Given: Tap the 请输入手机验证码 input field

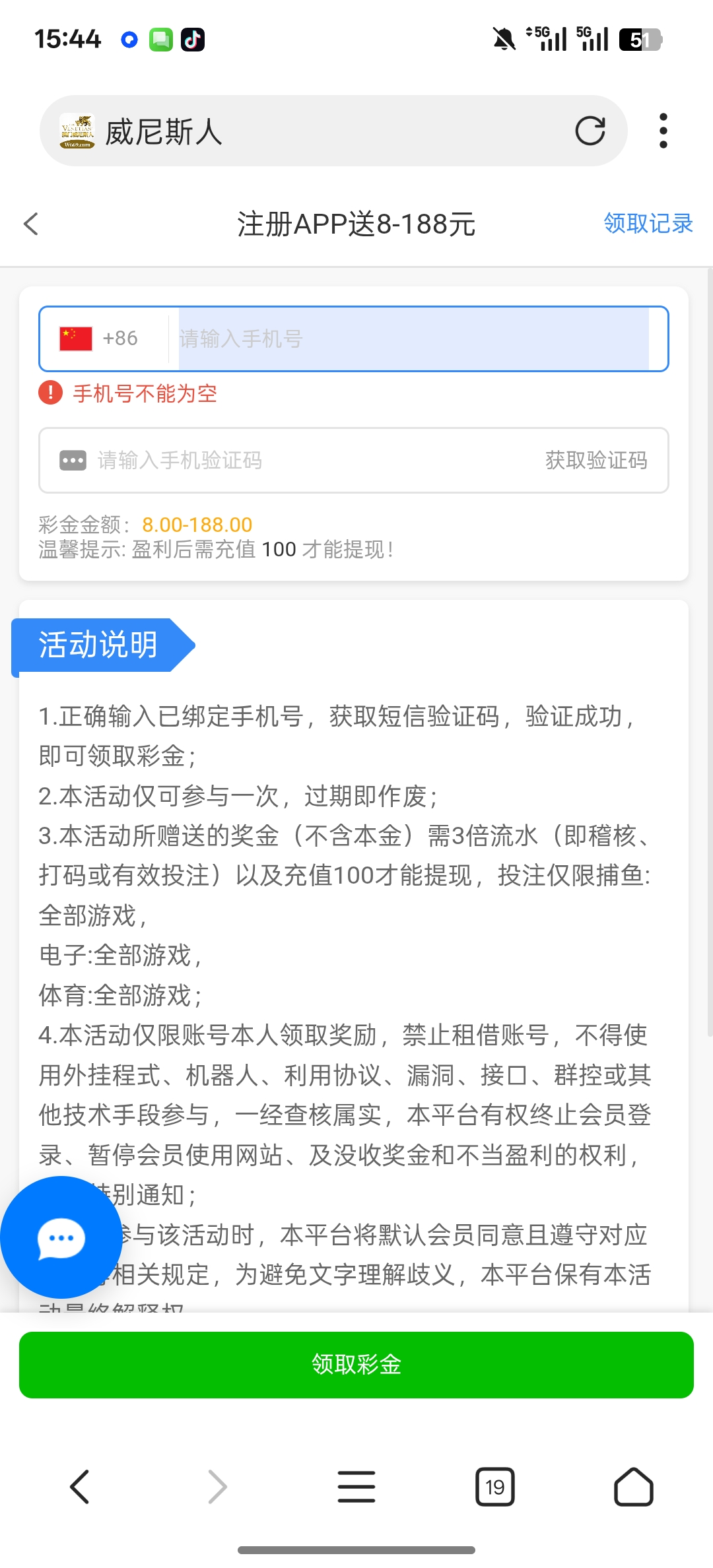Looking at the screenshot, I should click(264, 460).
